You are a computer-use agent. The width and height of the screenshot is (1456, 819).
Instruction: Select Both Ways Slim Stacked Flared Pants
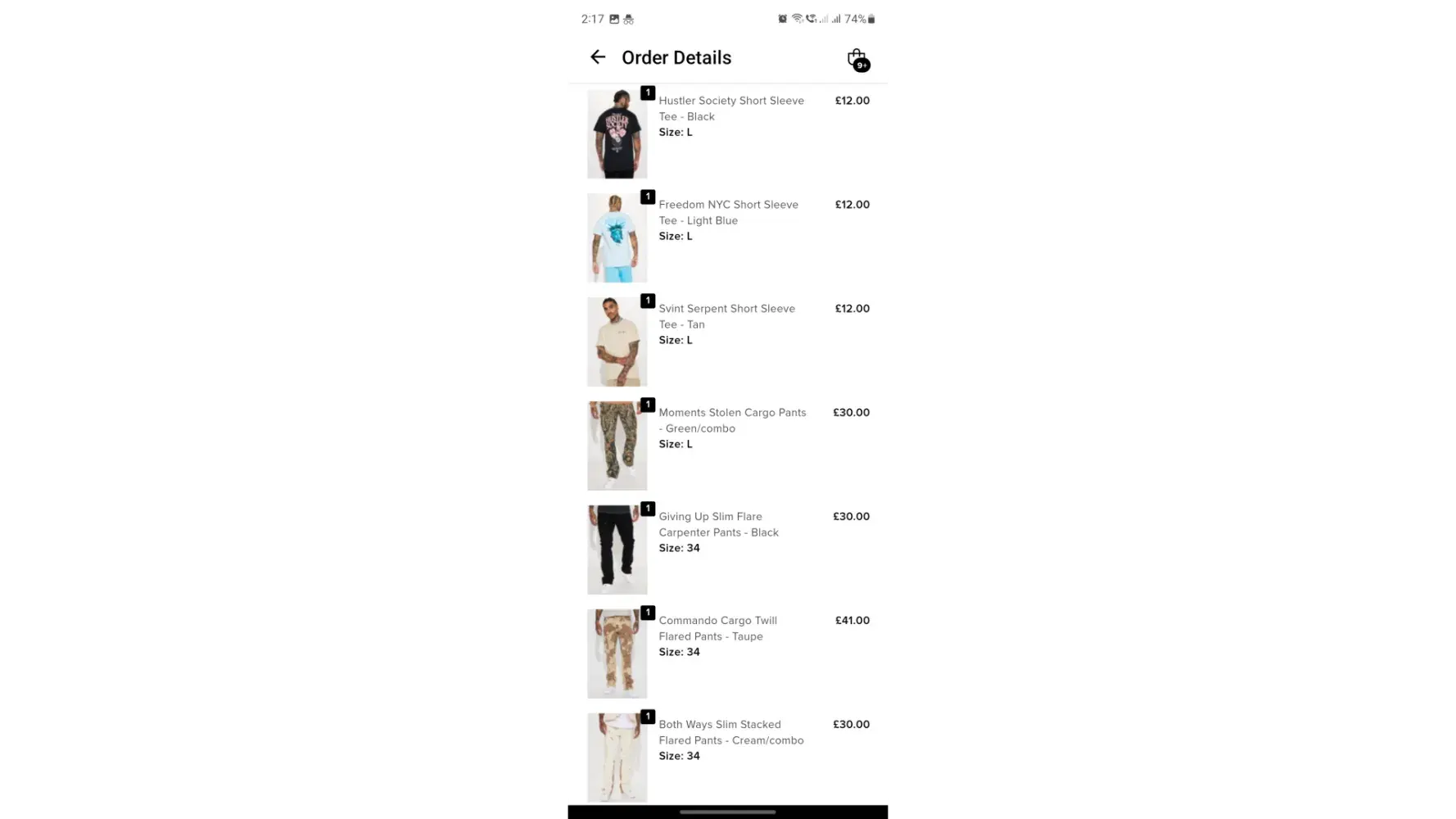730,732
